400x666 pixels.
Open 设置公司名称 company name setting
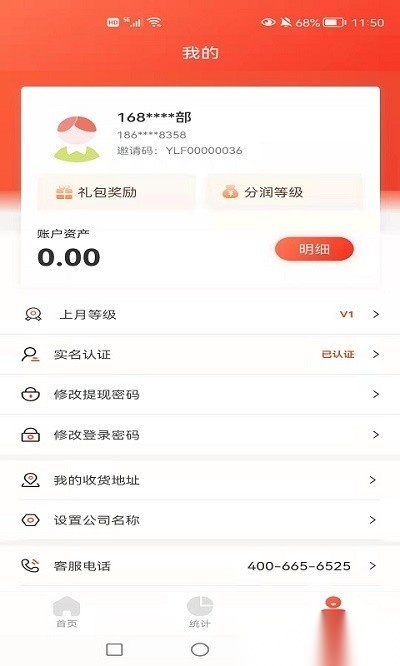[x=200, y=520]
